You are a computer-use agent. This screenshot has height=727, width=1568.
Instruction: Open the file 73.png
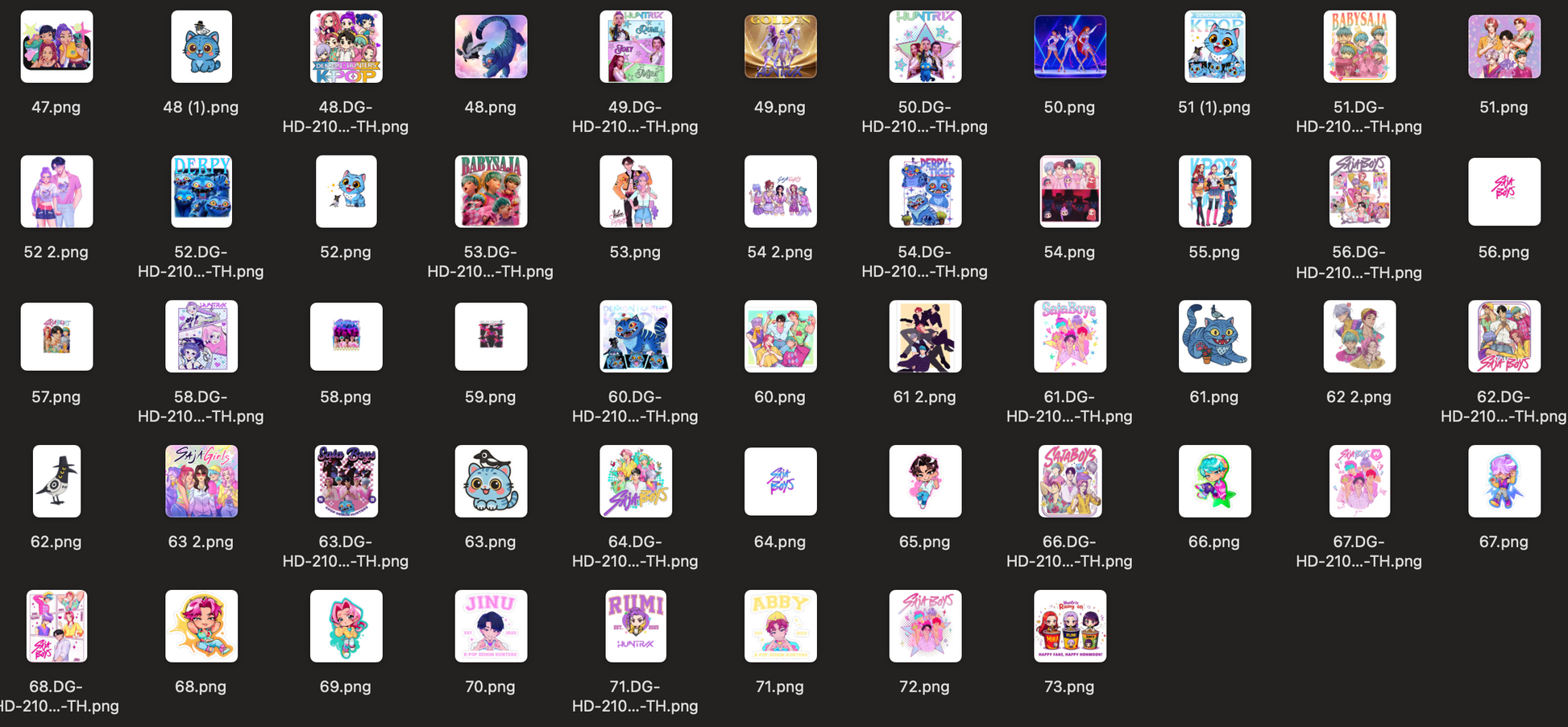pyautogui.click(x=1069, y=626)
